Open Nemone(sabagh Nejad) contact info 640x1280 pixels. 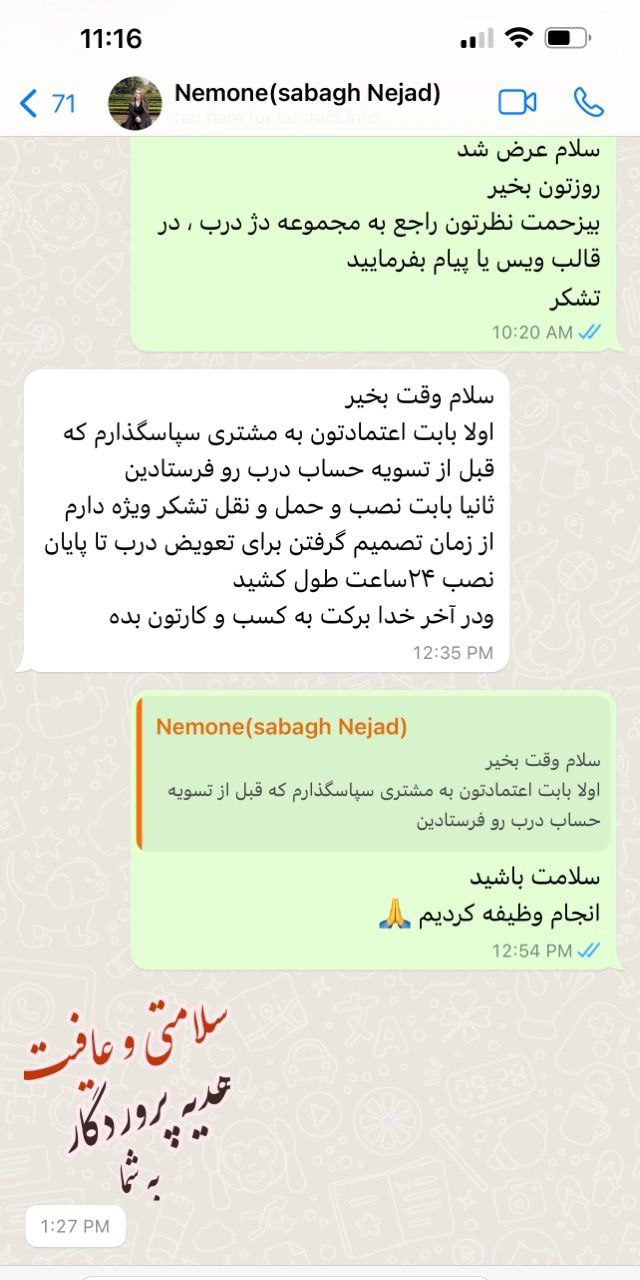(x=307, y=102)
